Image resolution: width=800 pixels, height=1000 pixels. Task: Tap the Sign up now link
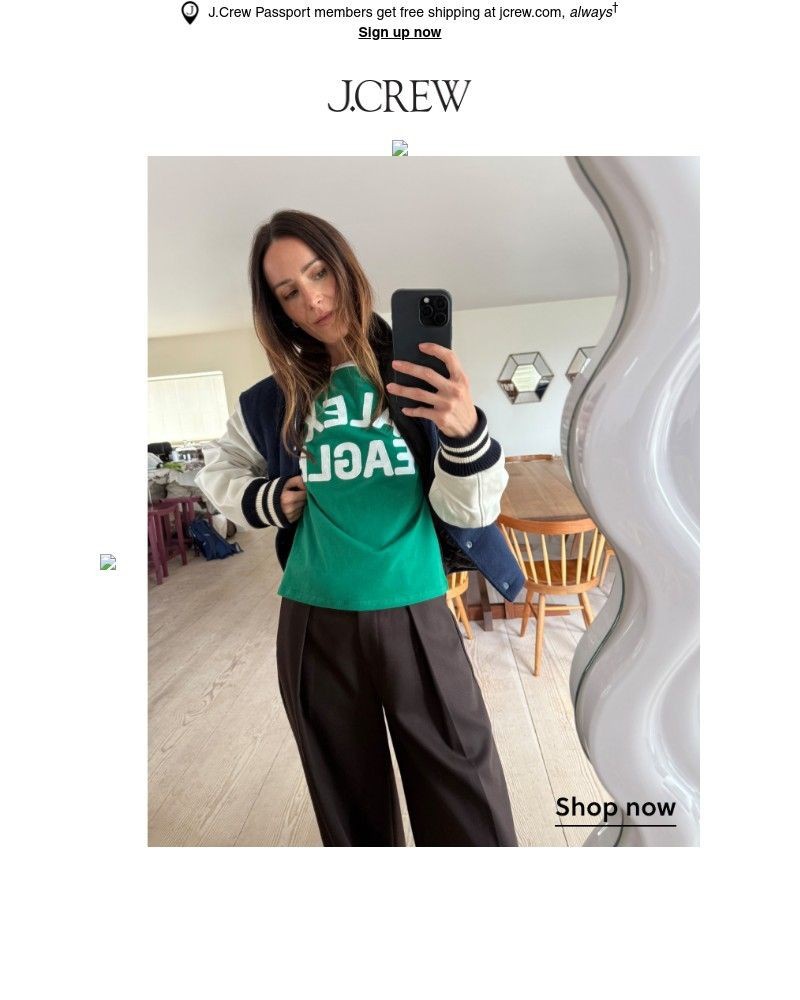pos(399,32)
